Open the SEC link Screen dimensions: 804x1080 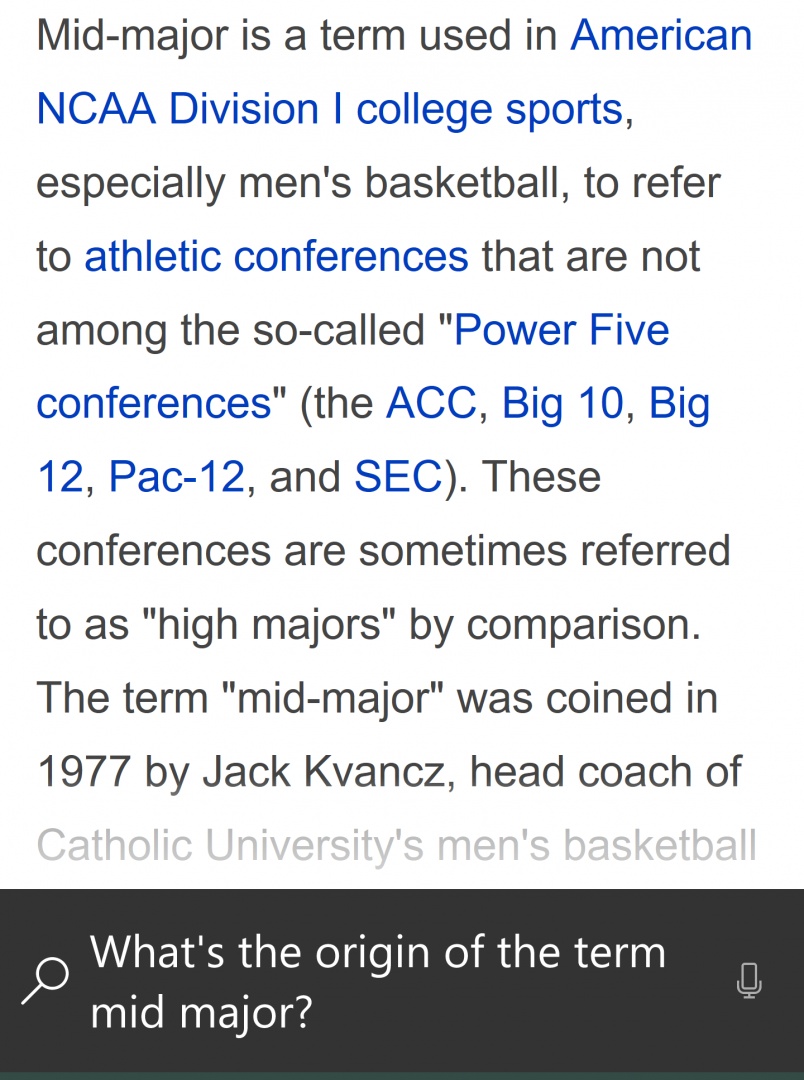click(398, 477)
